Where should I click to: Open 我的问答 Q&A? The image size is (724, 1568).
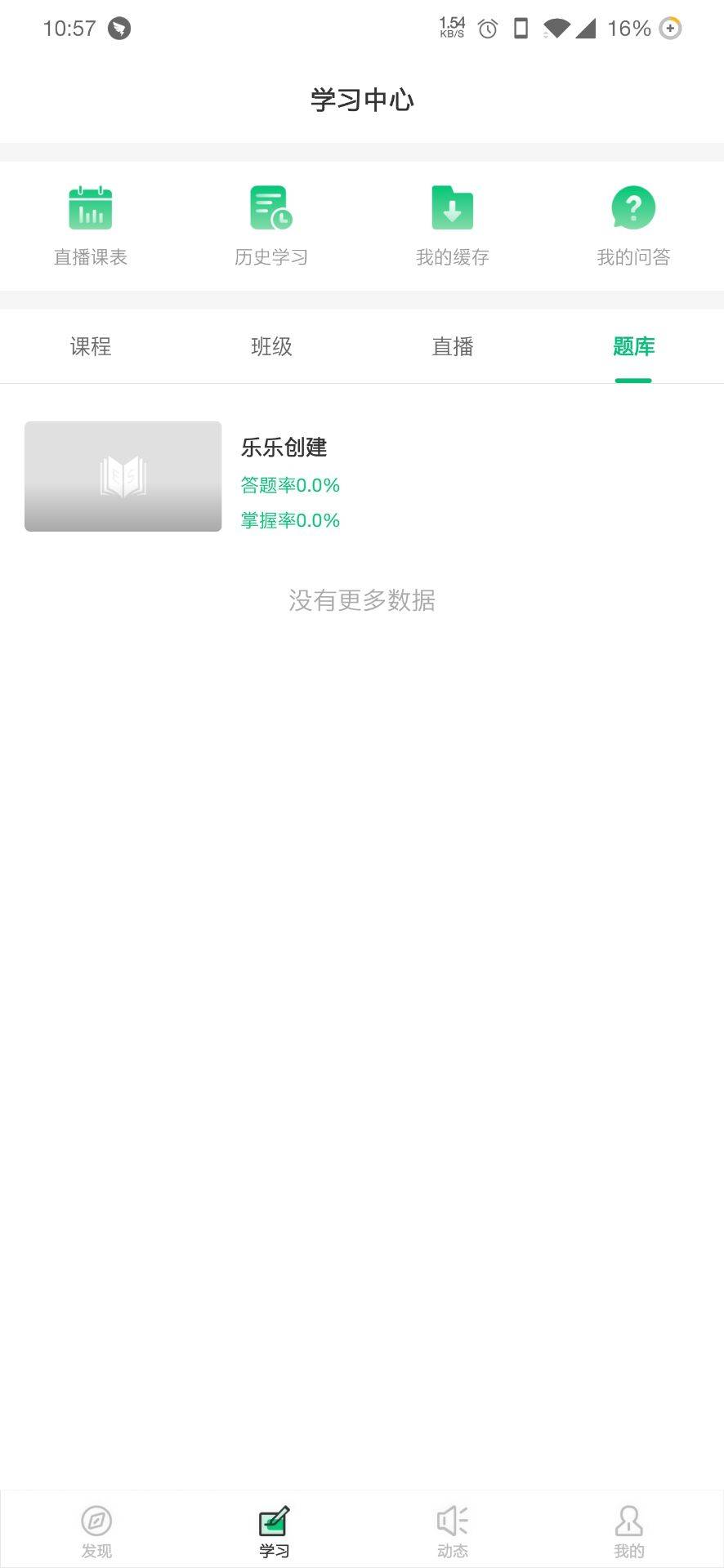(x=633, y=225)
